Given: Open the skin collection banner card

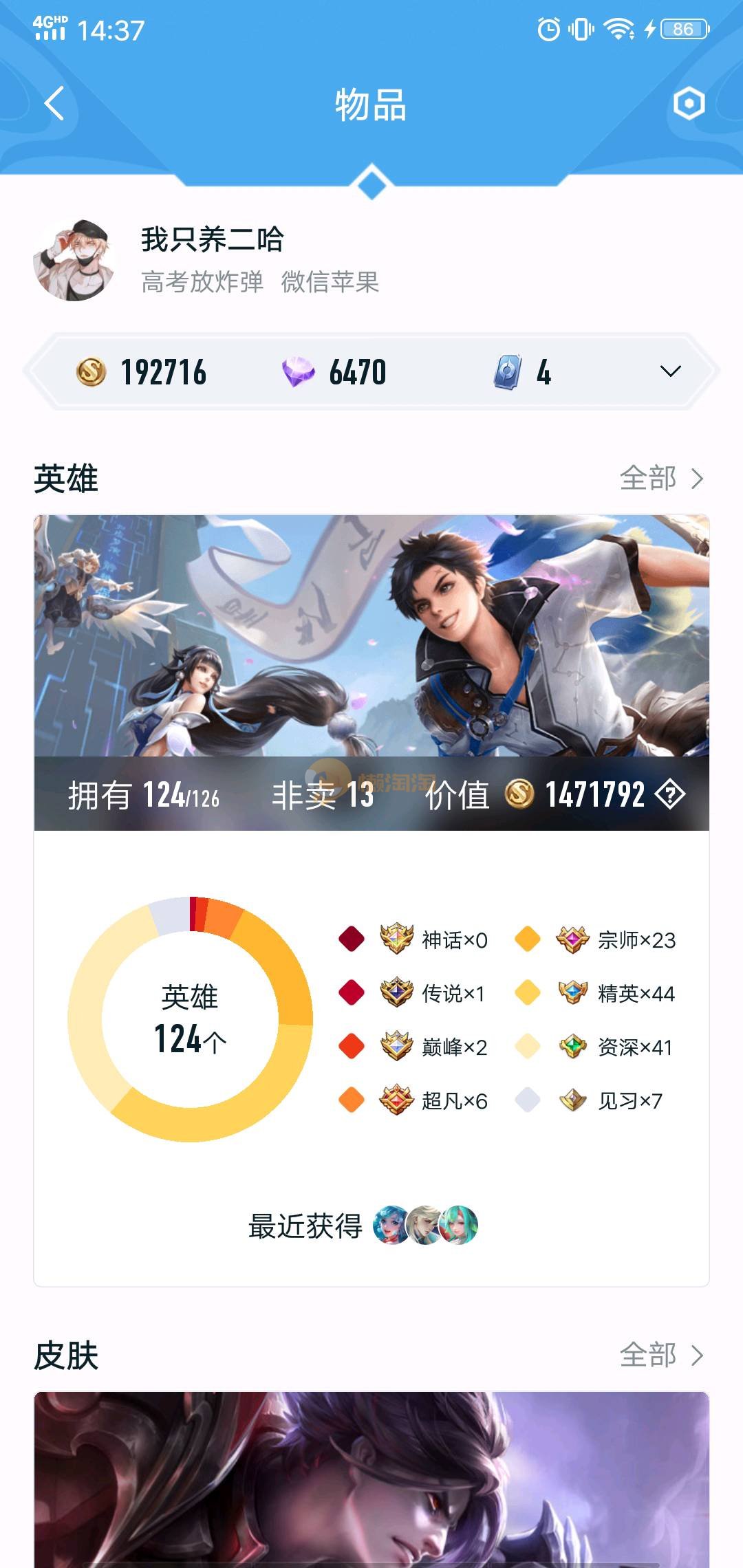Looking at the screenshot, I should (371, 1479).
